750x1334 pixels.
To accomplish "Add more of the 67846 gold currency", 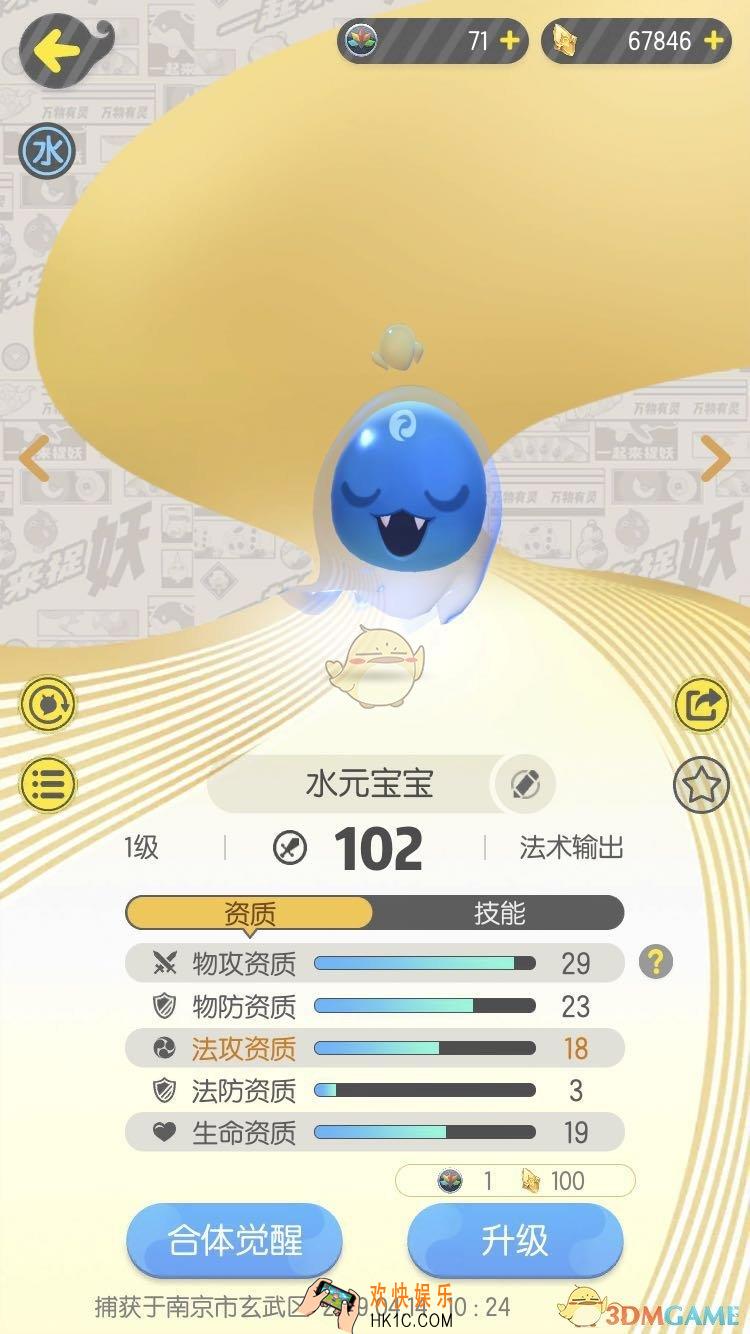I will pos(713,41).
